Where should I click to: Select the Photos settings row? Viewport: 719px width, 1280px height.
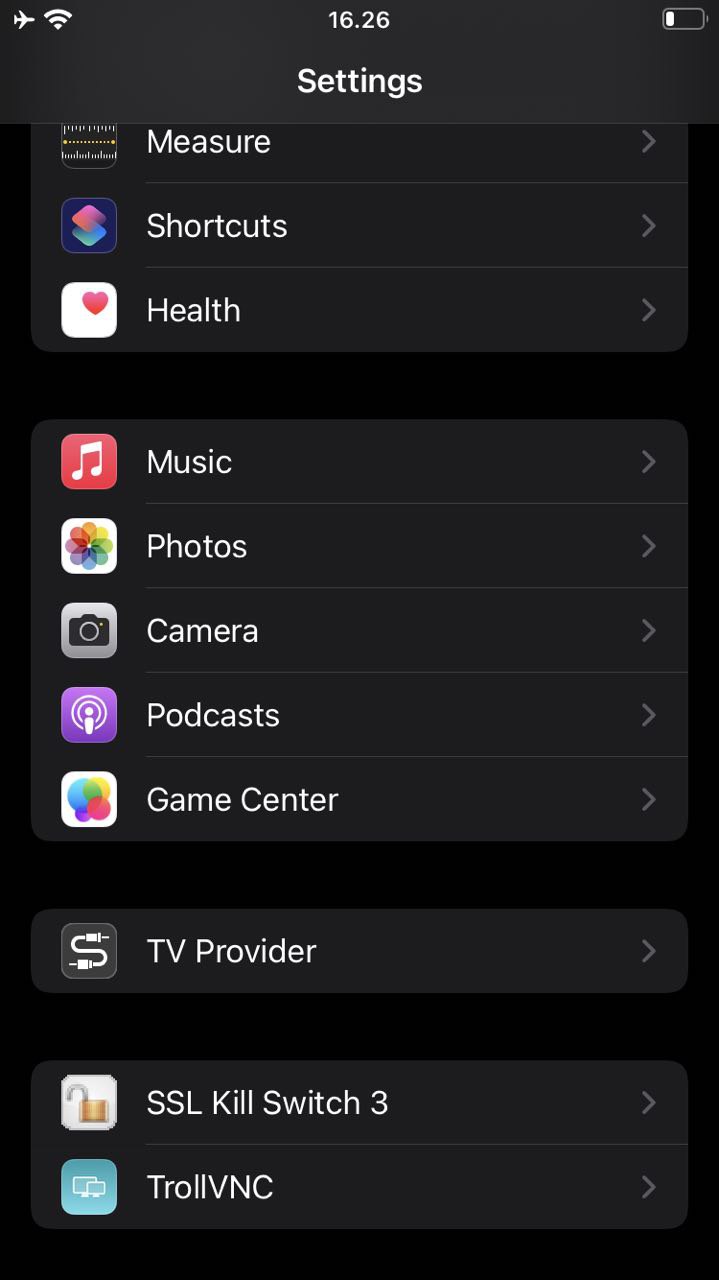pos(359,546)
